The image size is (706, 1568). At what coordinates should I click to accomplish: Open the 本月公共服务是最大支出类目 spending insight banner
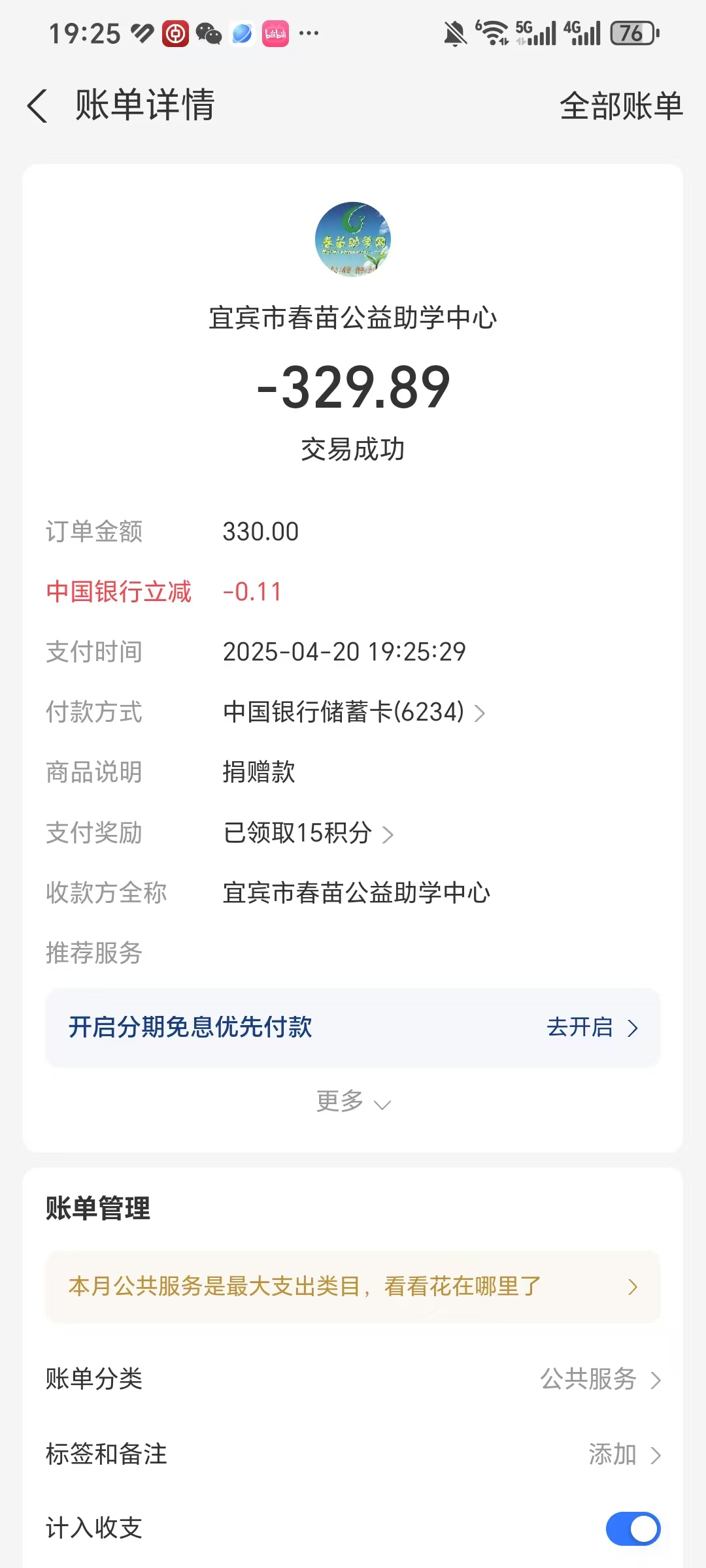[x=353, y=1286]
